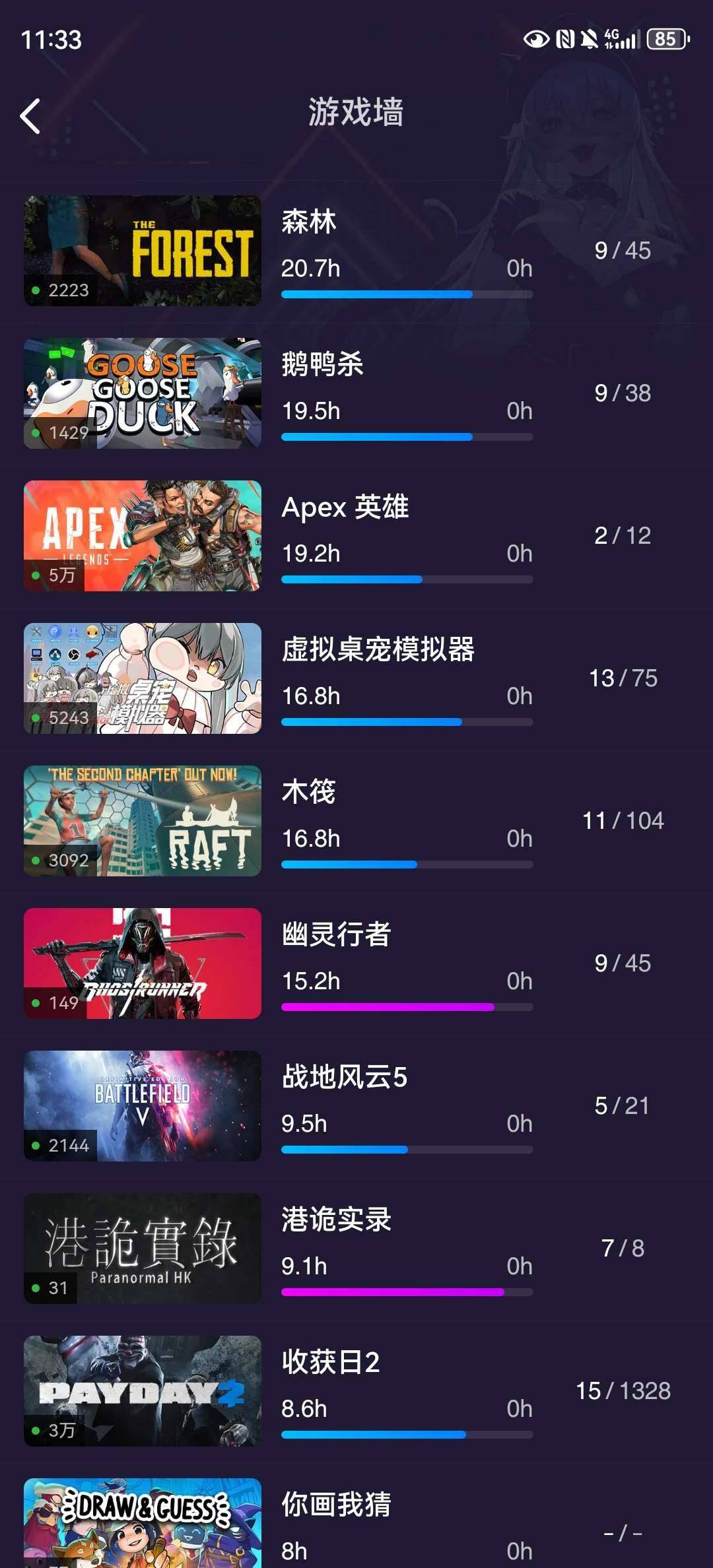
Task: Click the 9/45 achievement count for 森林
Action: click(621, 250)
